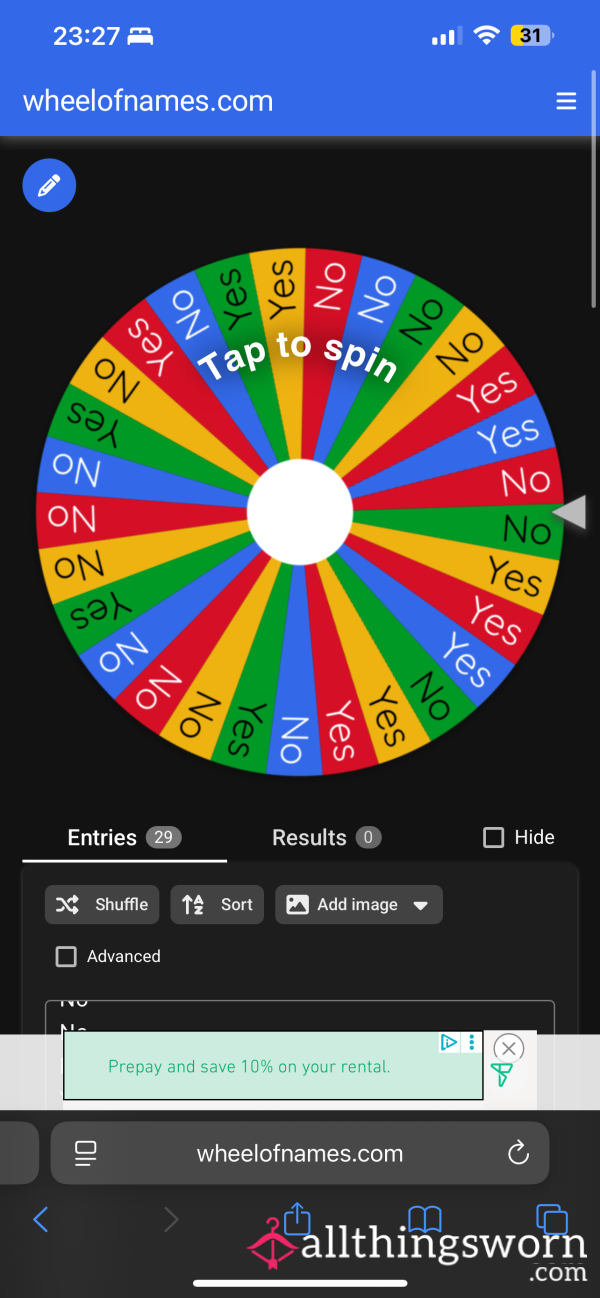Enable the Advanced checkbox

pos(66,956)
